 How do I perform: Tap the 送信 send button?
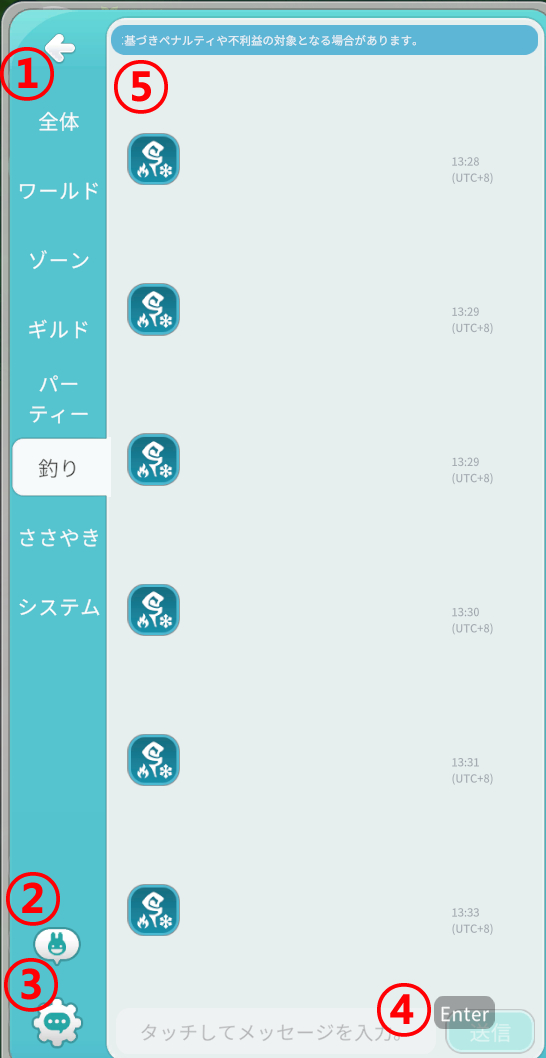pos(491,1032)
